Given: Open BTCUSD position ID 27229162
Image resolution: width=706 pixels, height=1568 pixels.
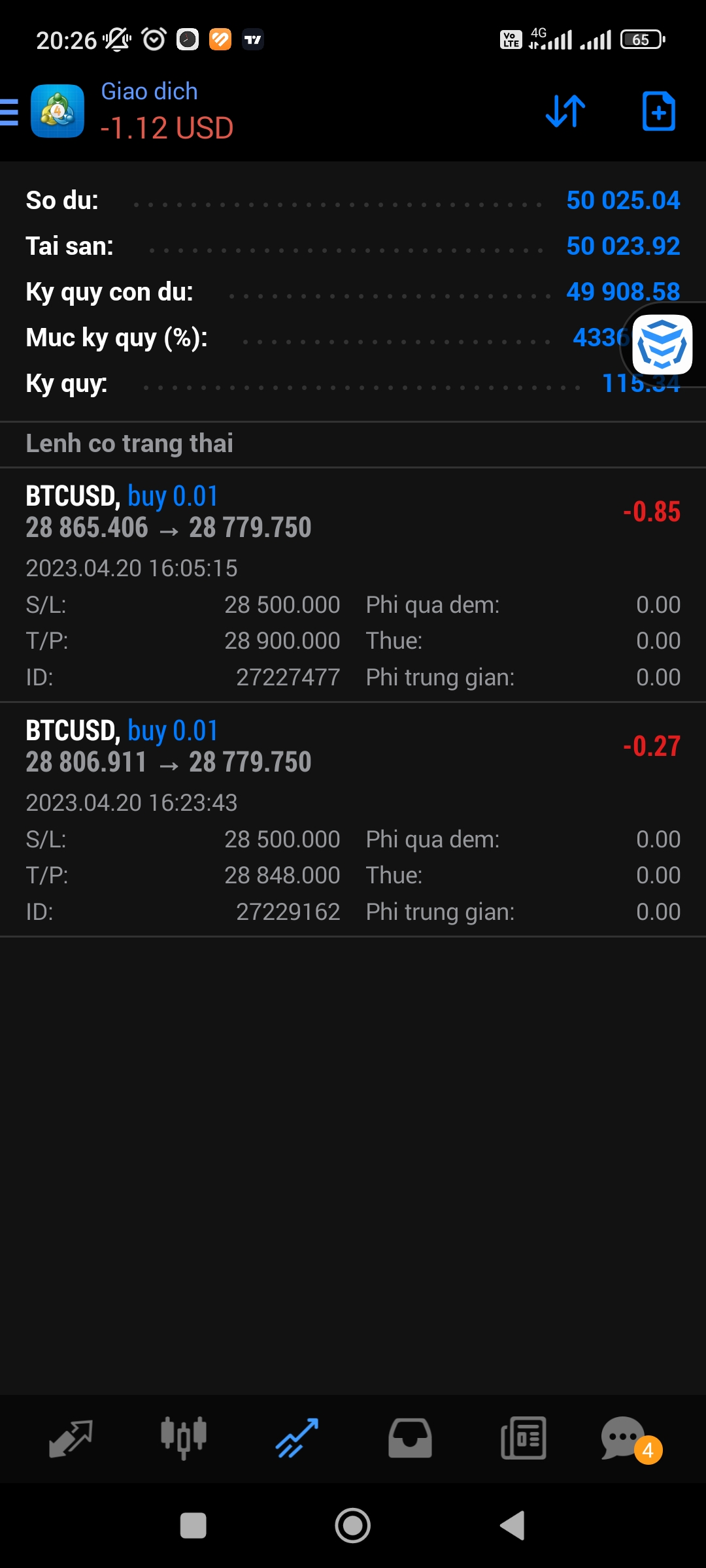Looking at the screenshot, I should click(353, 819).
